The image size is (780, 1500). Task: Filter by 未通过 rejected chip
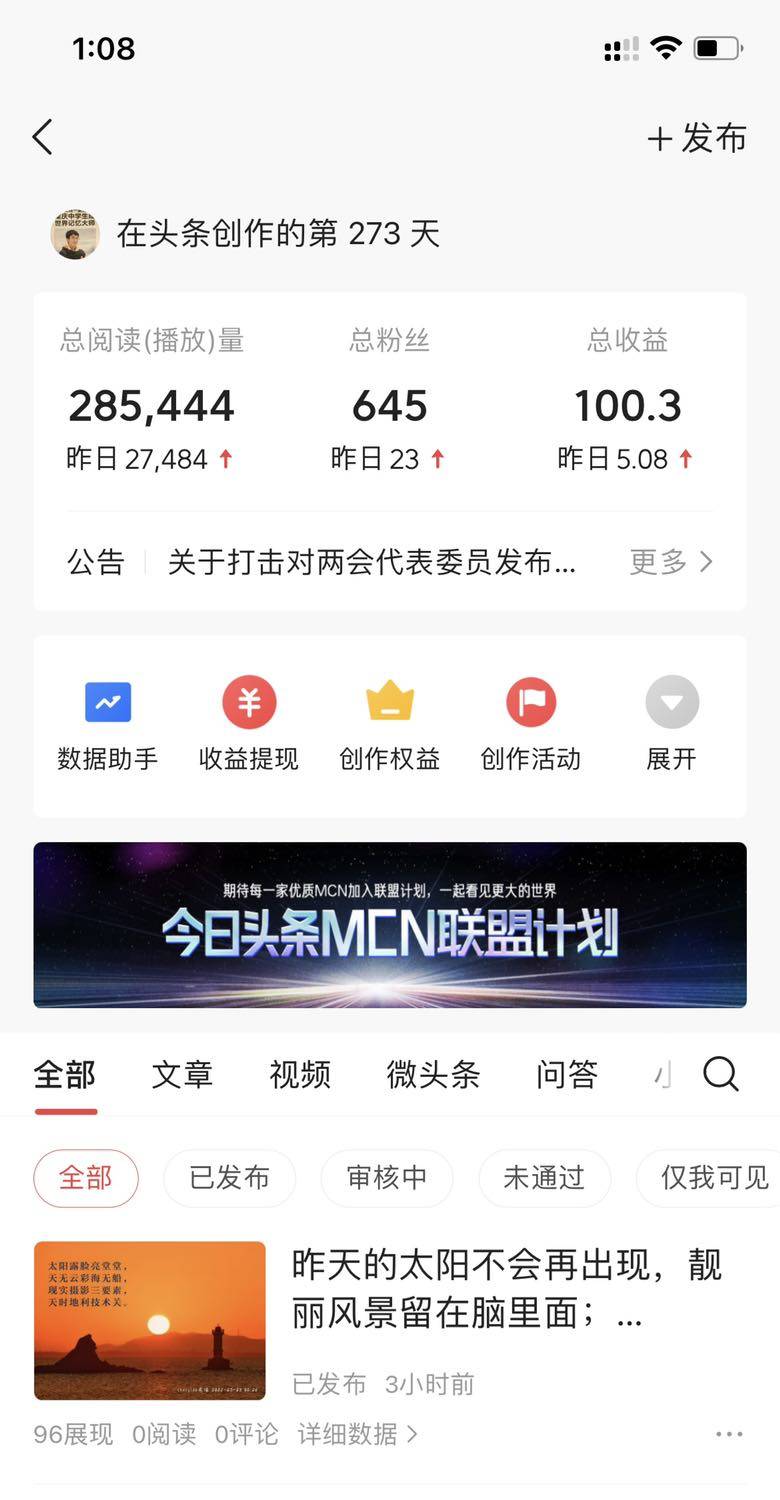(544, 1177)
